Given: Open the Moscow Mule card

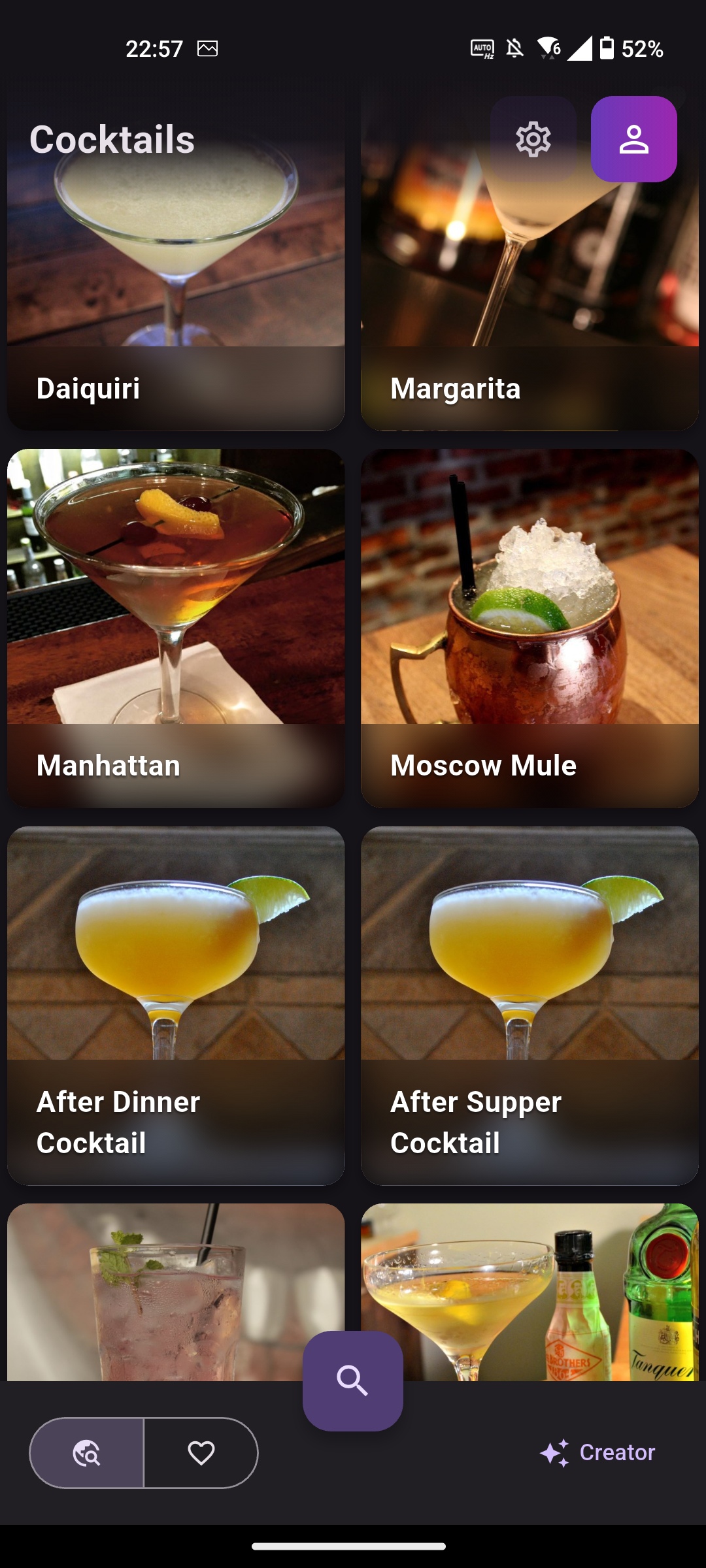Looking at the screenshot, I should (x=529, y=627).
